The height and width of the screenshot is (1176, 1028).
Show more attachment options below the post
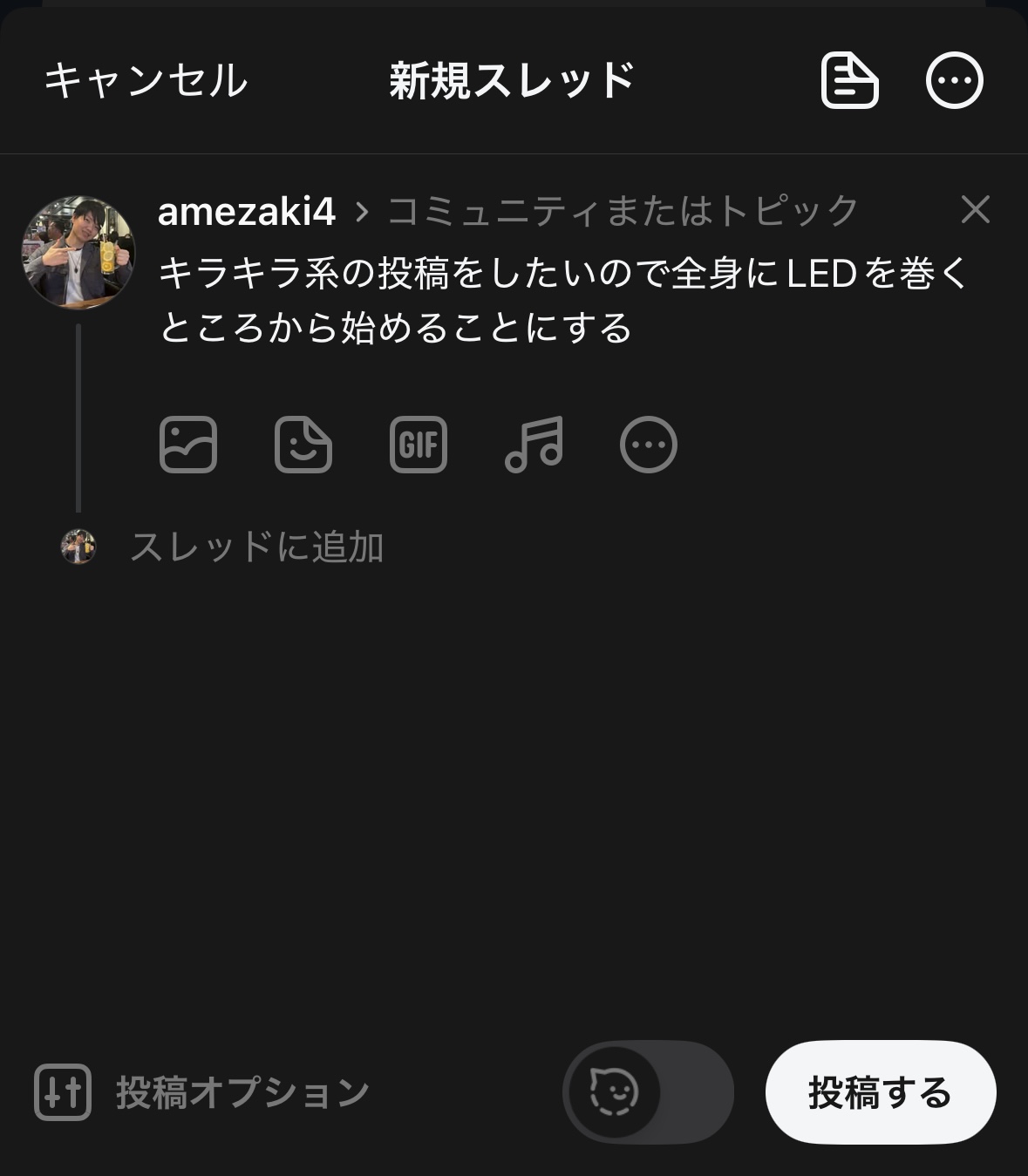(x=649, y=445)
